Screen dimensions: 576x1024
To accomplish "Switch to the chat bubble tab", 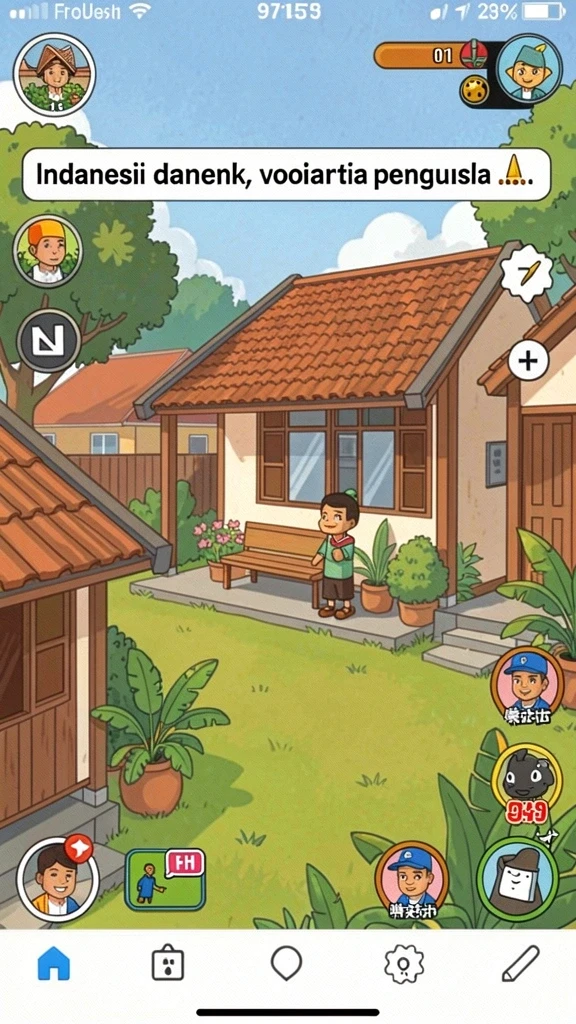I will click(x=286, y=963).
